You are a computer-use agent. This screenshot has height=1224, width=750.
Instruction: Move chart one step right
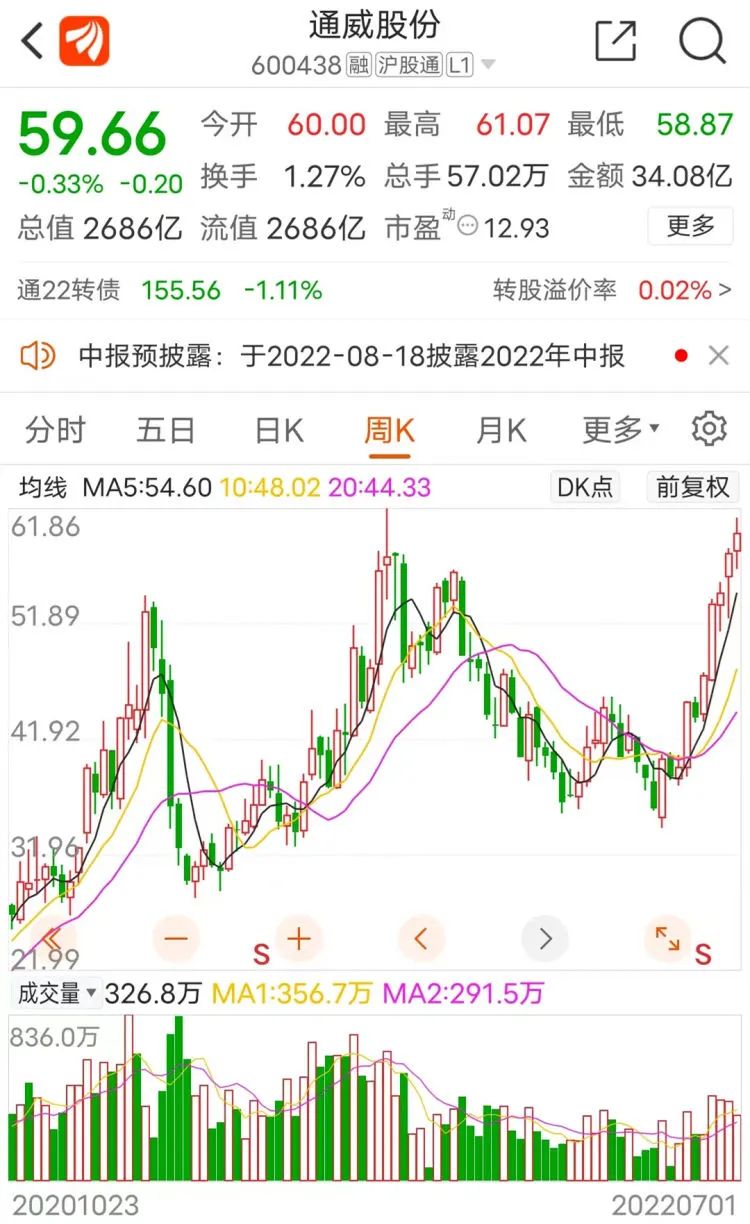(x=545, y=939)
